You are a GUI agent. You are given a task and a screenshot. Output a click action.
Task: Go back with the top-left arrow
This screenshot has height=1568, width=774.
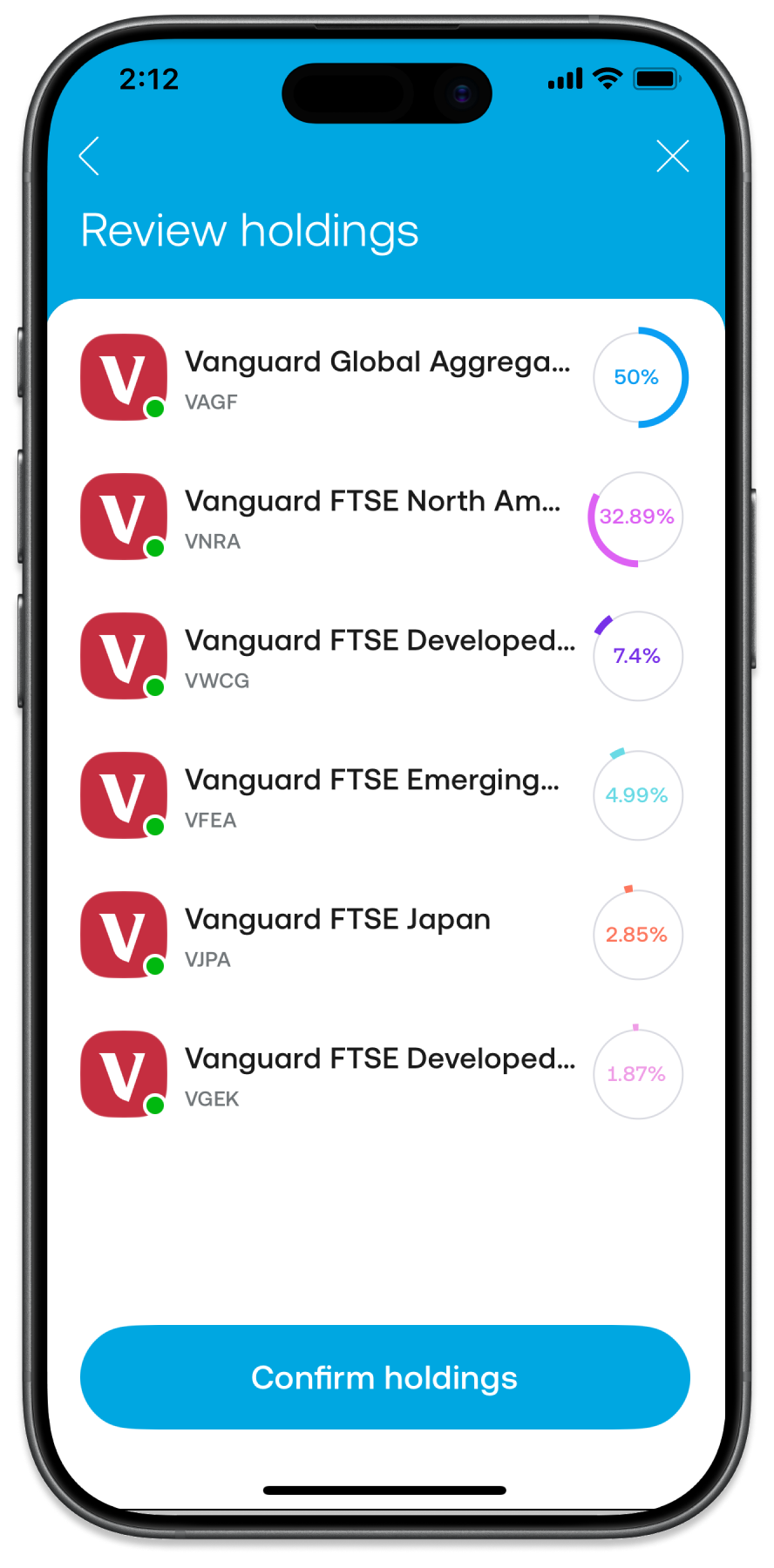click(x=89, y=157)
